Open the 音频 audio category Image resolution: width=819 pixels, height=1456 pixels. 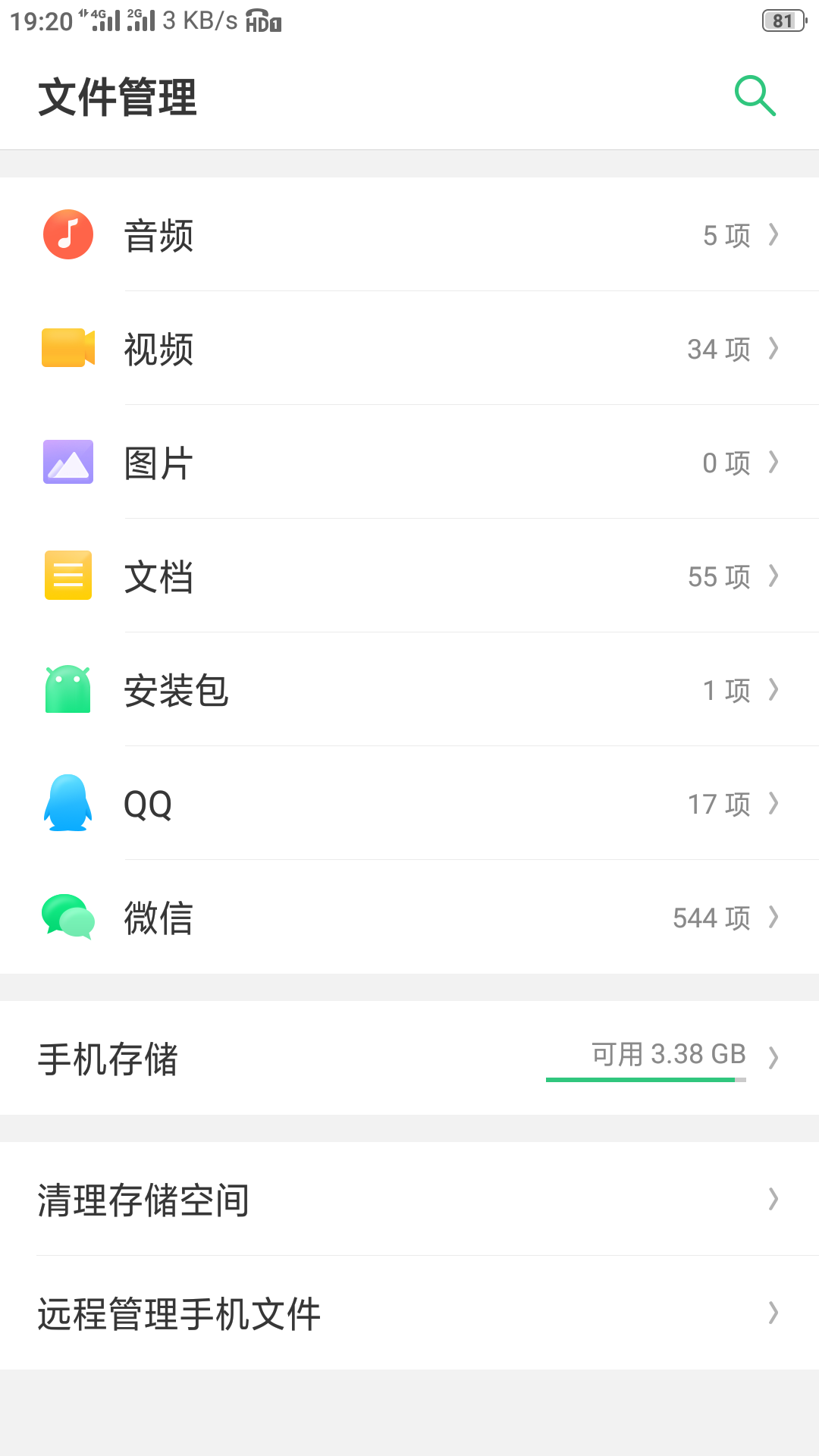pyautogui.click(x=409, y=234)
